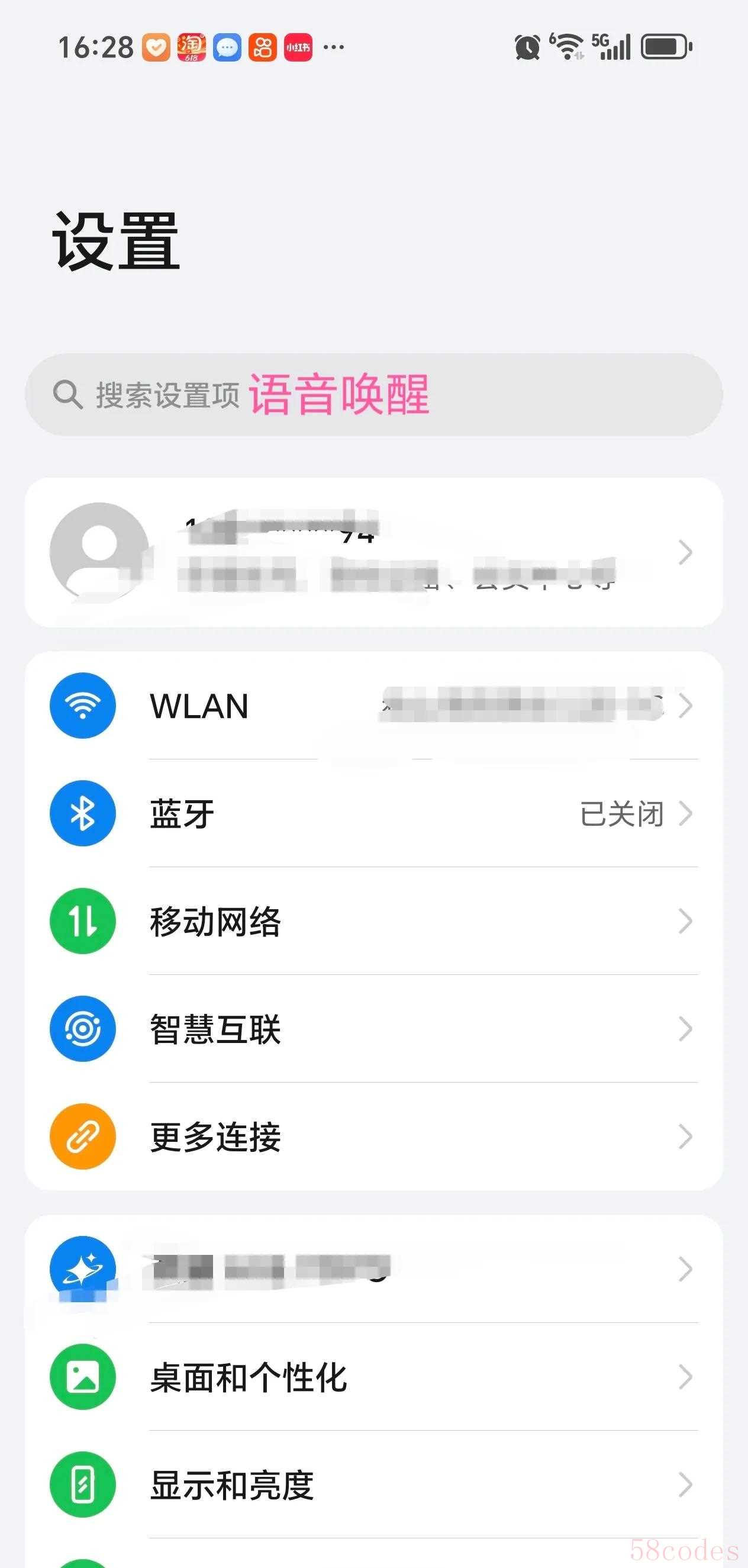Open 移动网络 settings
The width and height of the screenshot is (748, 1568).
pos(373,921)
